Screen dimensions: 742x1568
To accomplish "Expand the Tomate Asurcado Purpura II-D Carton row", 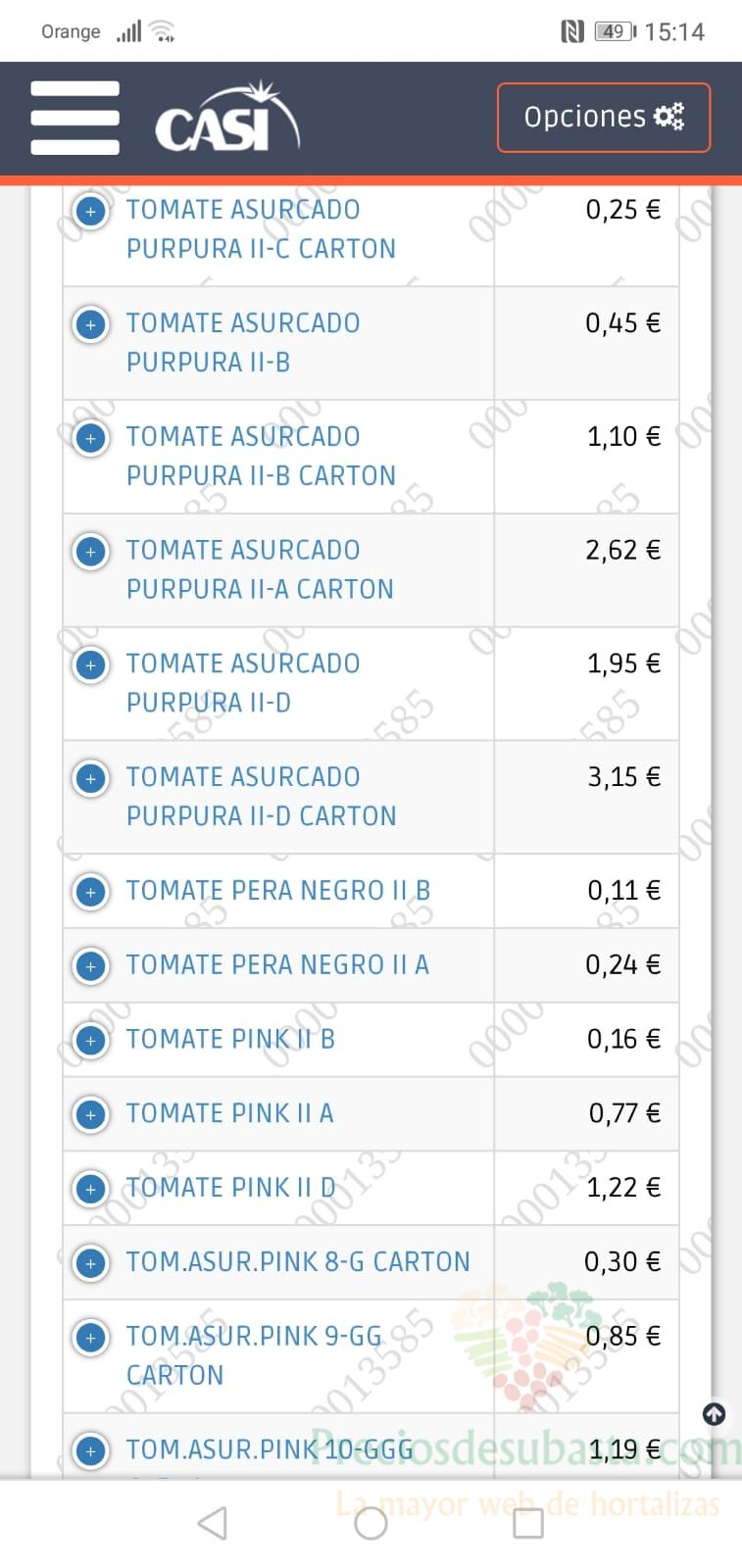I will (91, 779).
